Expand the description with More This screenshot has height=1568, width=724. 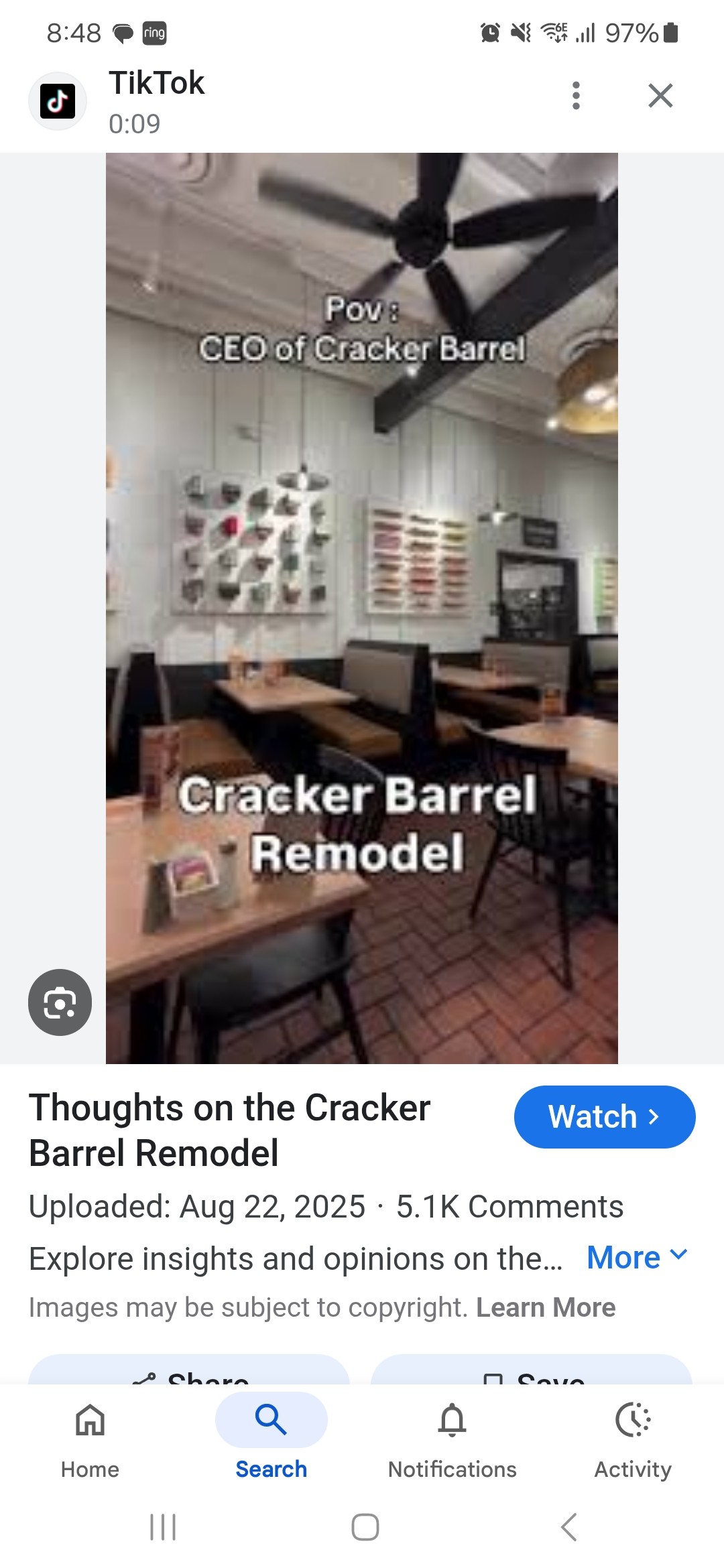point(637,1258)
